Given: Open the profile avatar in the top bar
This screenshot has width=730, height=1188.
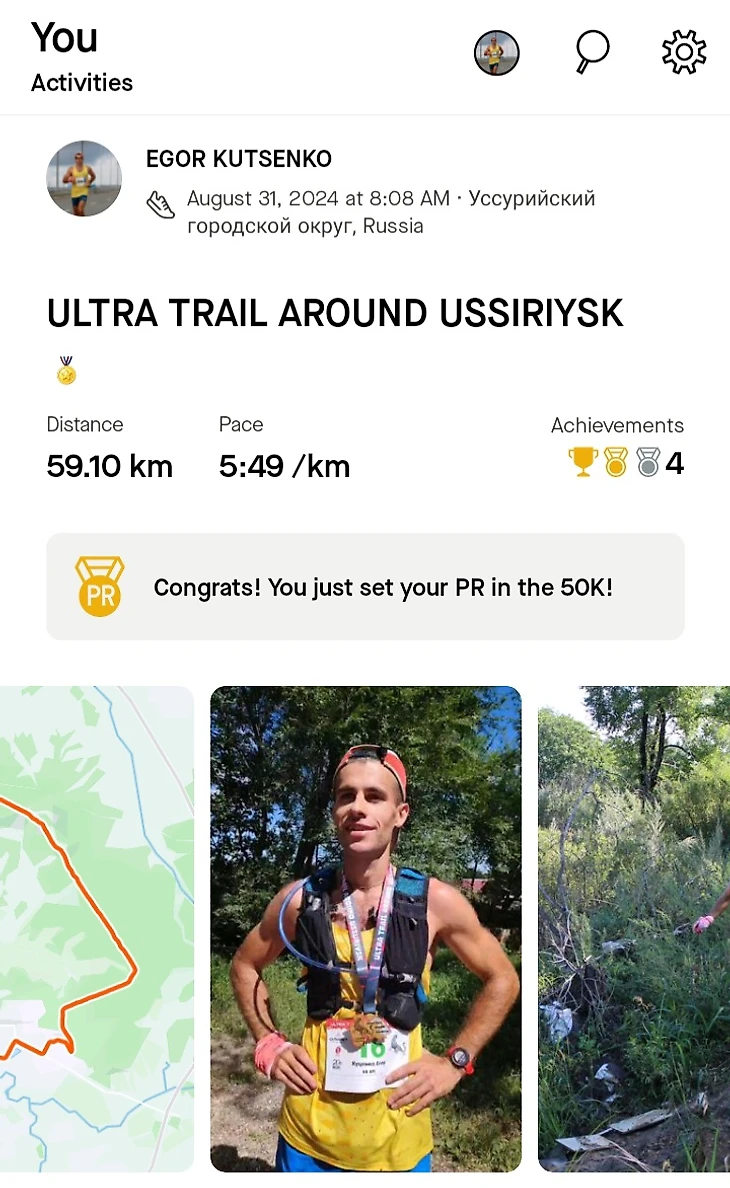Looking at the screenshot, I should (x=496, y=53).
